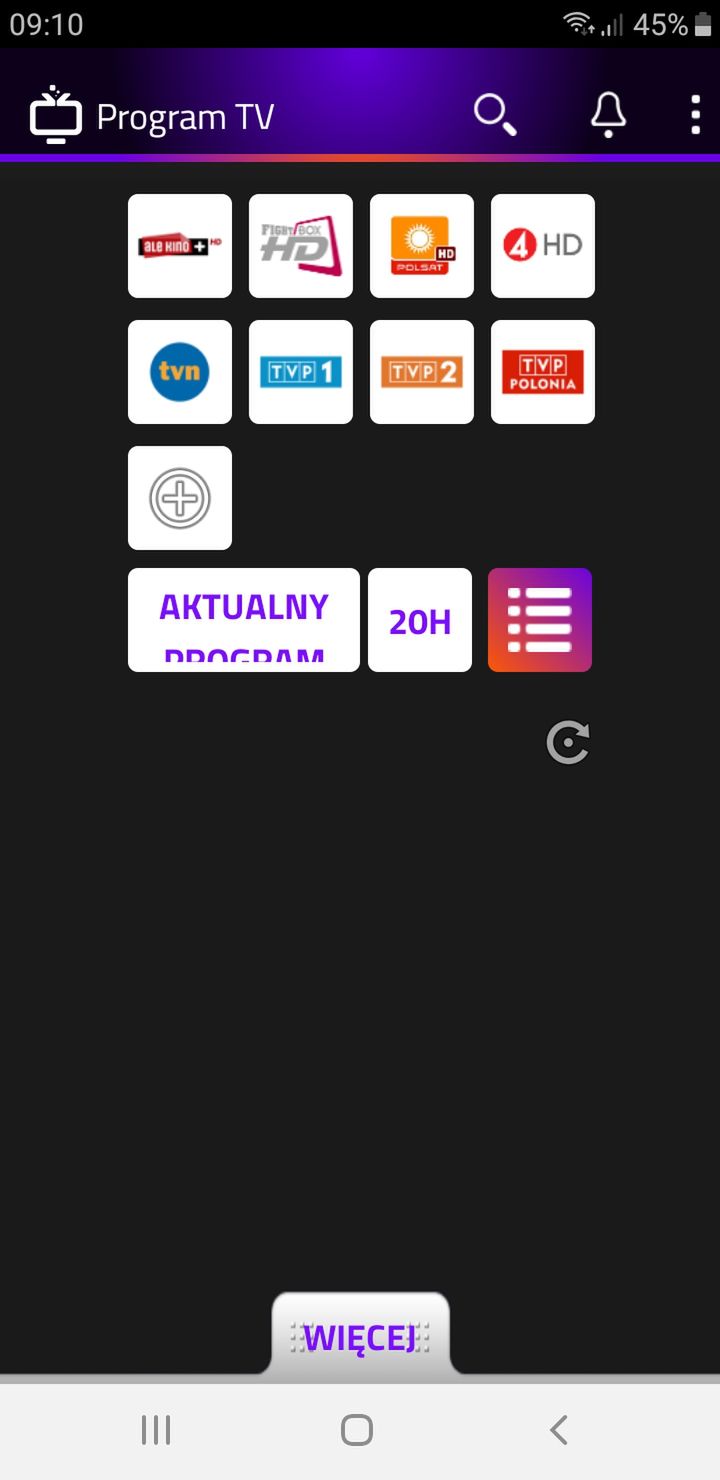Add a new channel with plus tile
This screenshot has height=1480, width=720.
tap(180, 498)
